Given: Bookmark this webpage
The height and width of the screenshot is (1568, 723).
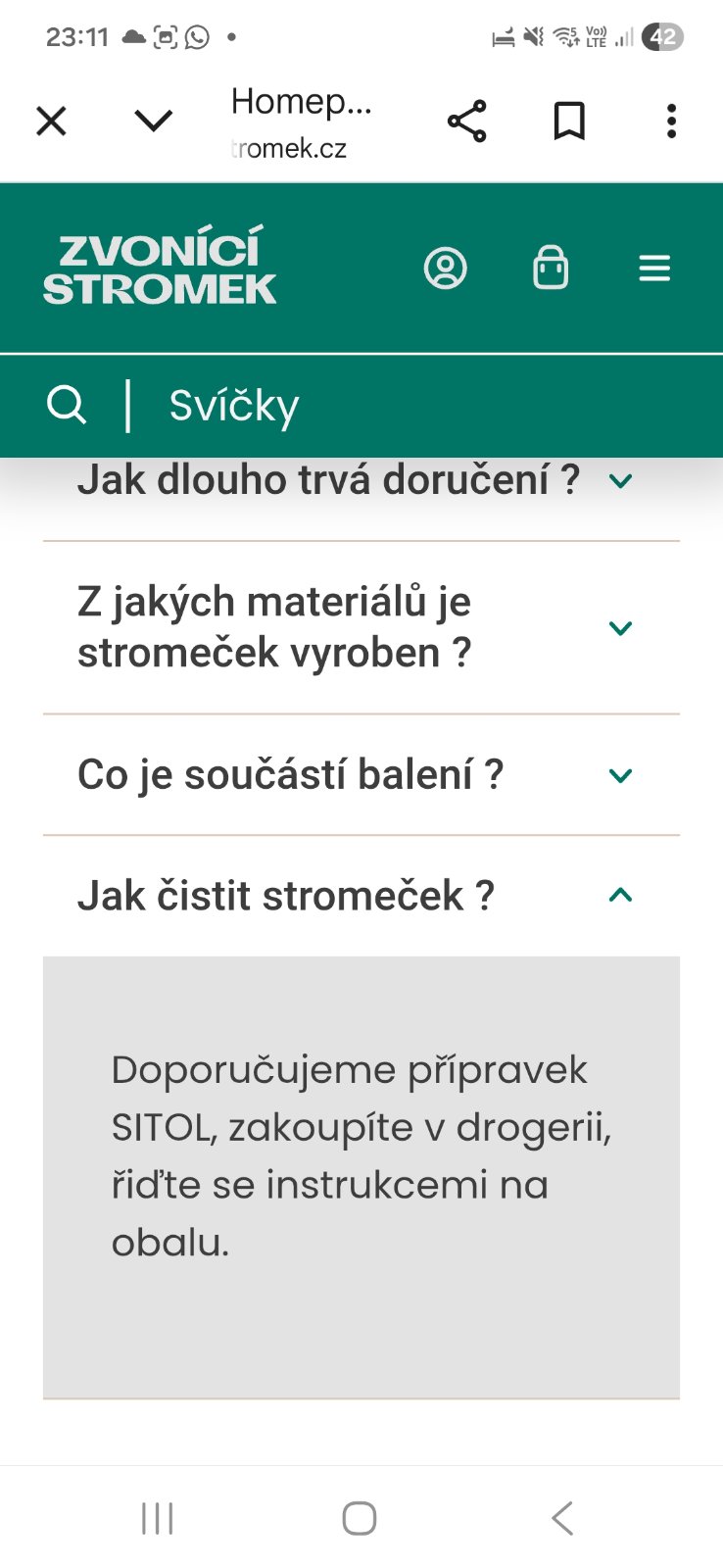Looking at the screenshot, I should [x=569, y=122].
